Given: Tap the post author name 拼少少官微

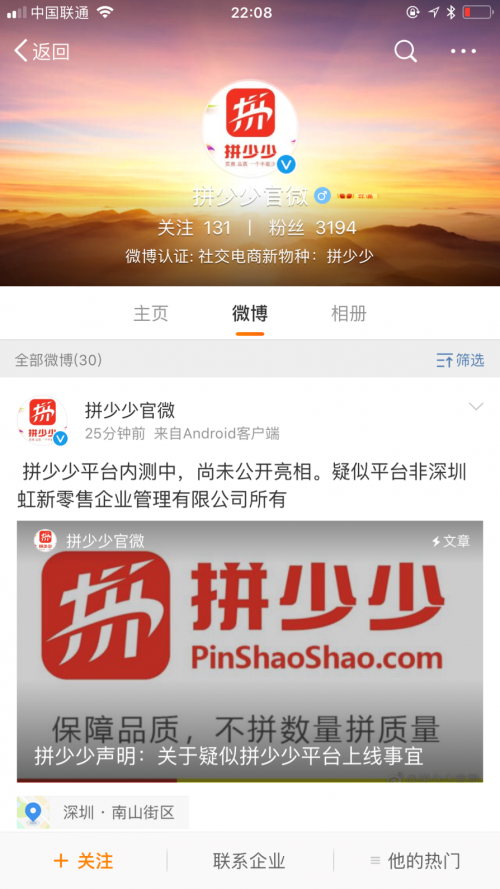Looking at the screenshot, I should point(130,410).
